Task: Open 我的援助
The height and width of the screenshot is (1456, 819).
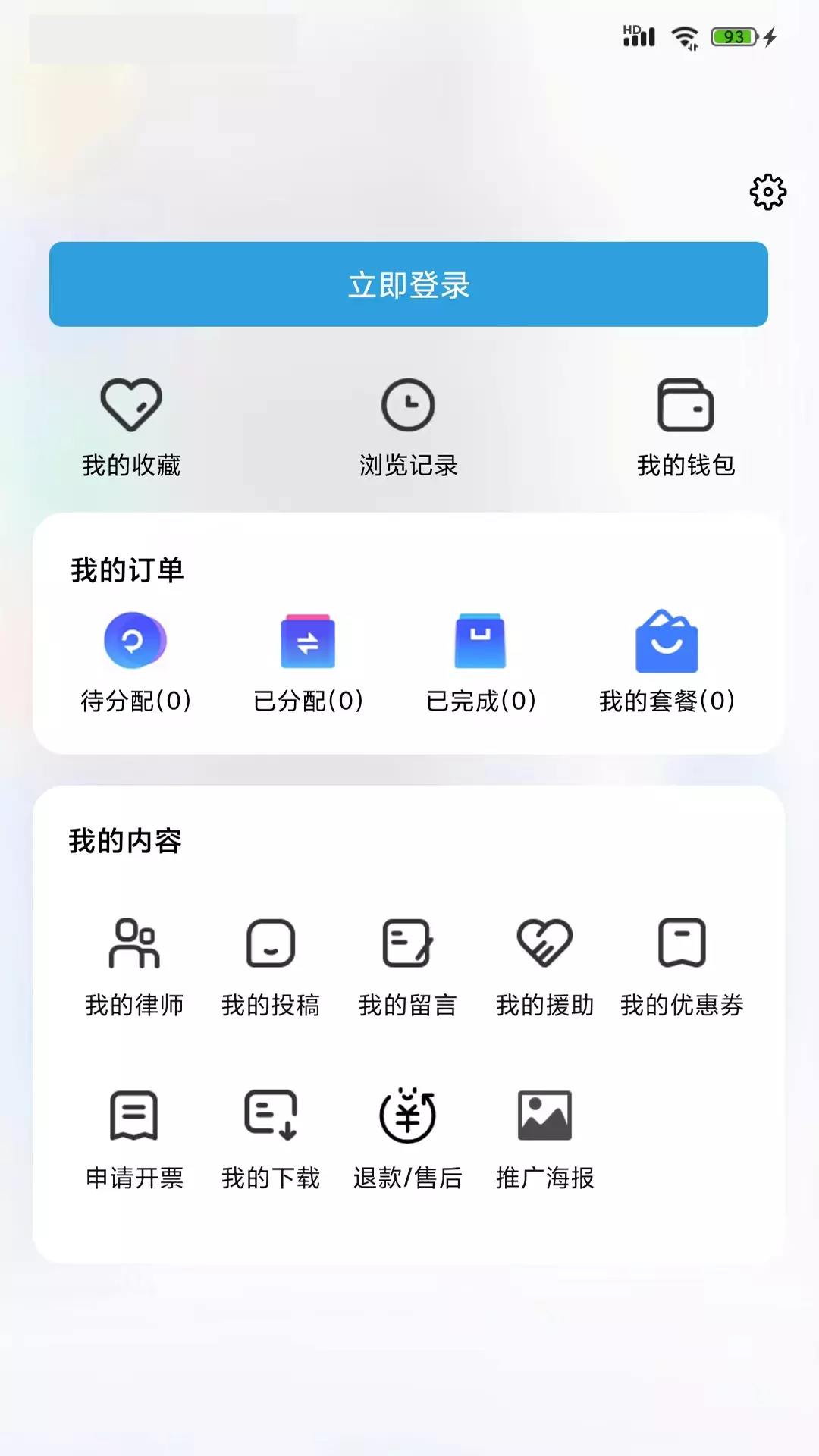Action: point(545,968)
